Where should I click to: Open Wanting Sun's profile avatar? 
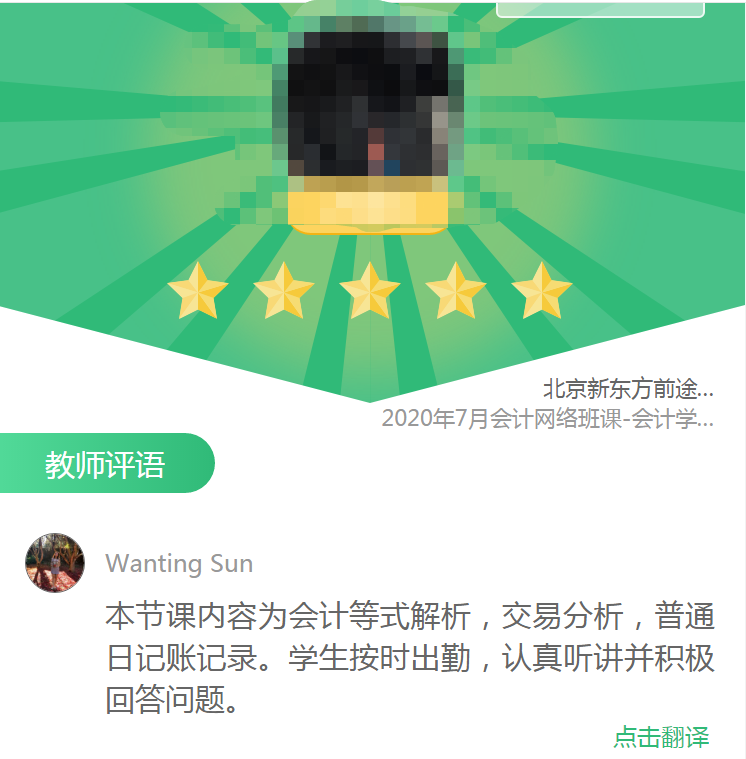(55, 563)
